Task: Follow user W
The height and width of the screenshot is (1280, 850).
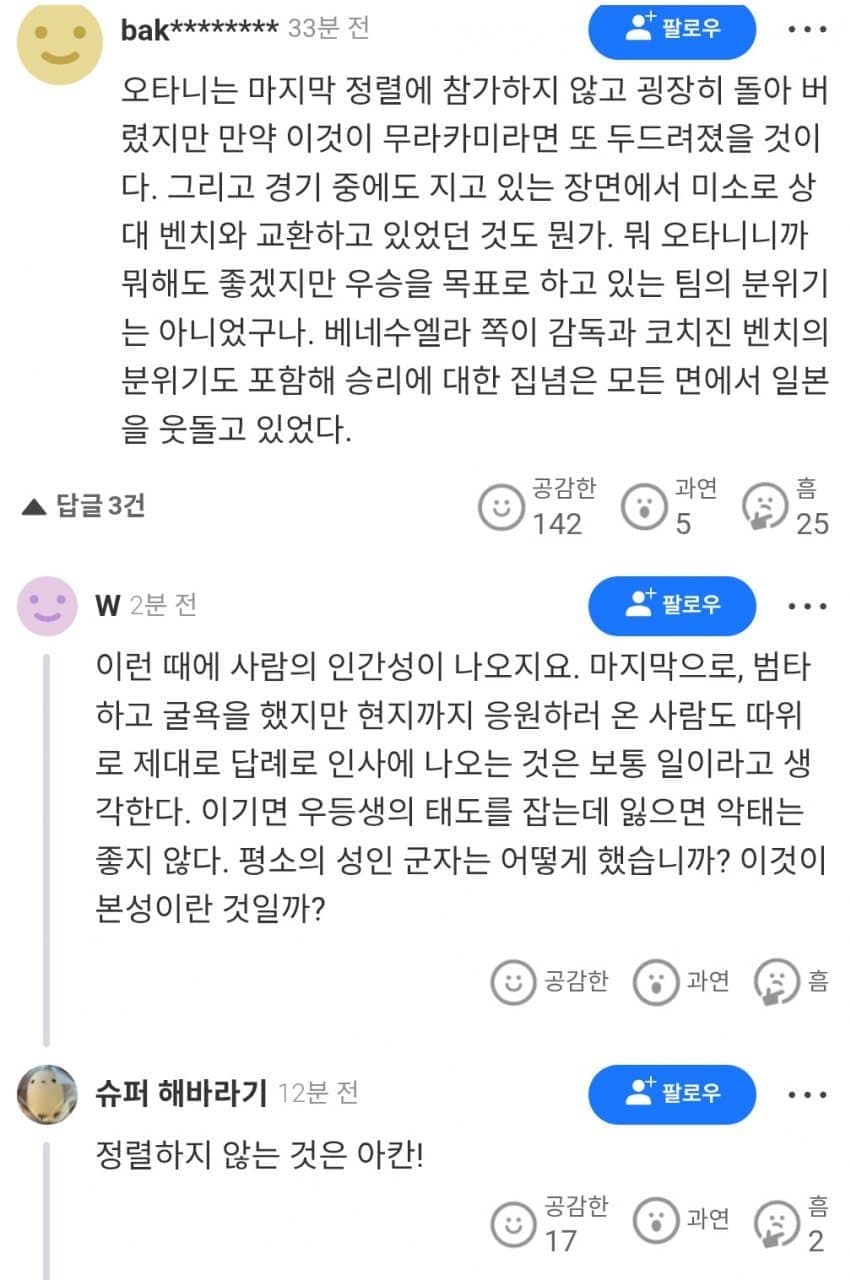Action: [671, 605]
